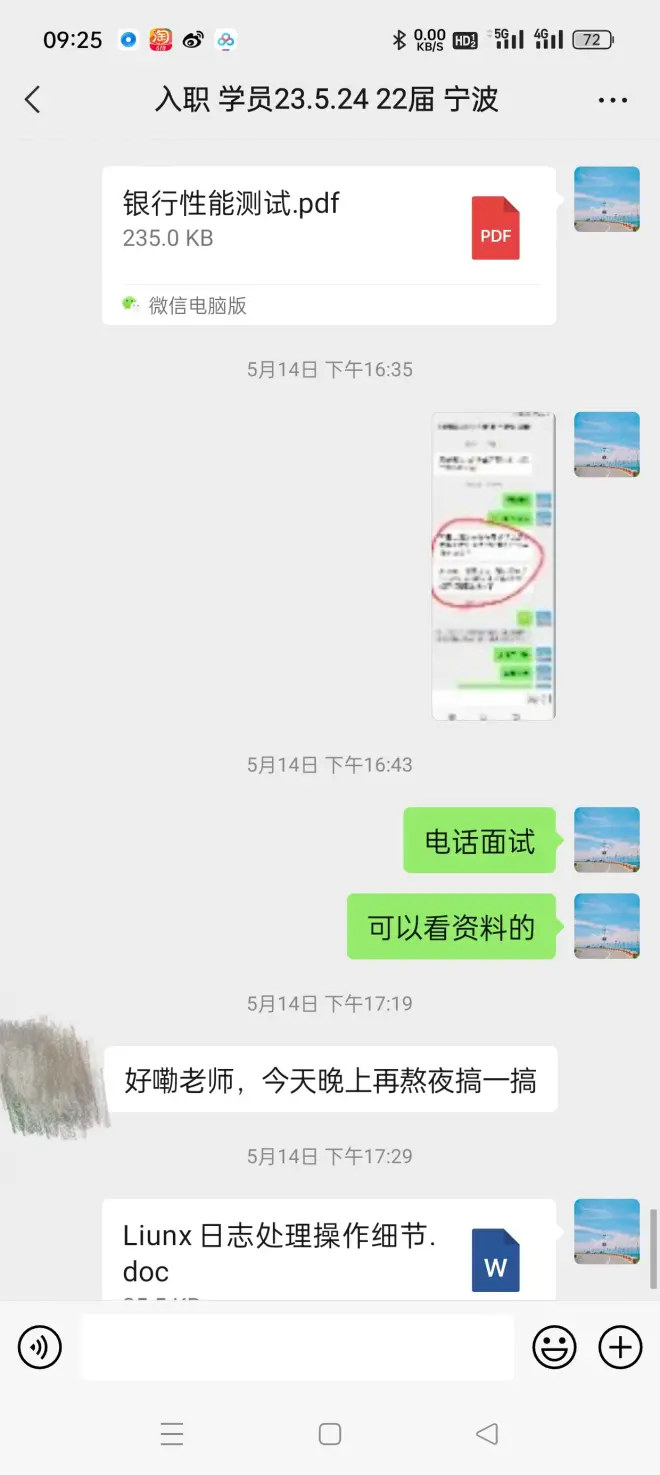Image resolution: width=660 pixels, height=1475 pixels.
Task: Open chat info via three-dot menu
Action: (612, 100)
